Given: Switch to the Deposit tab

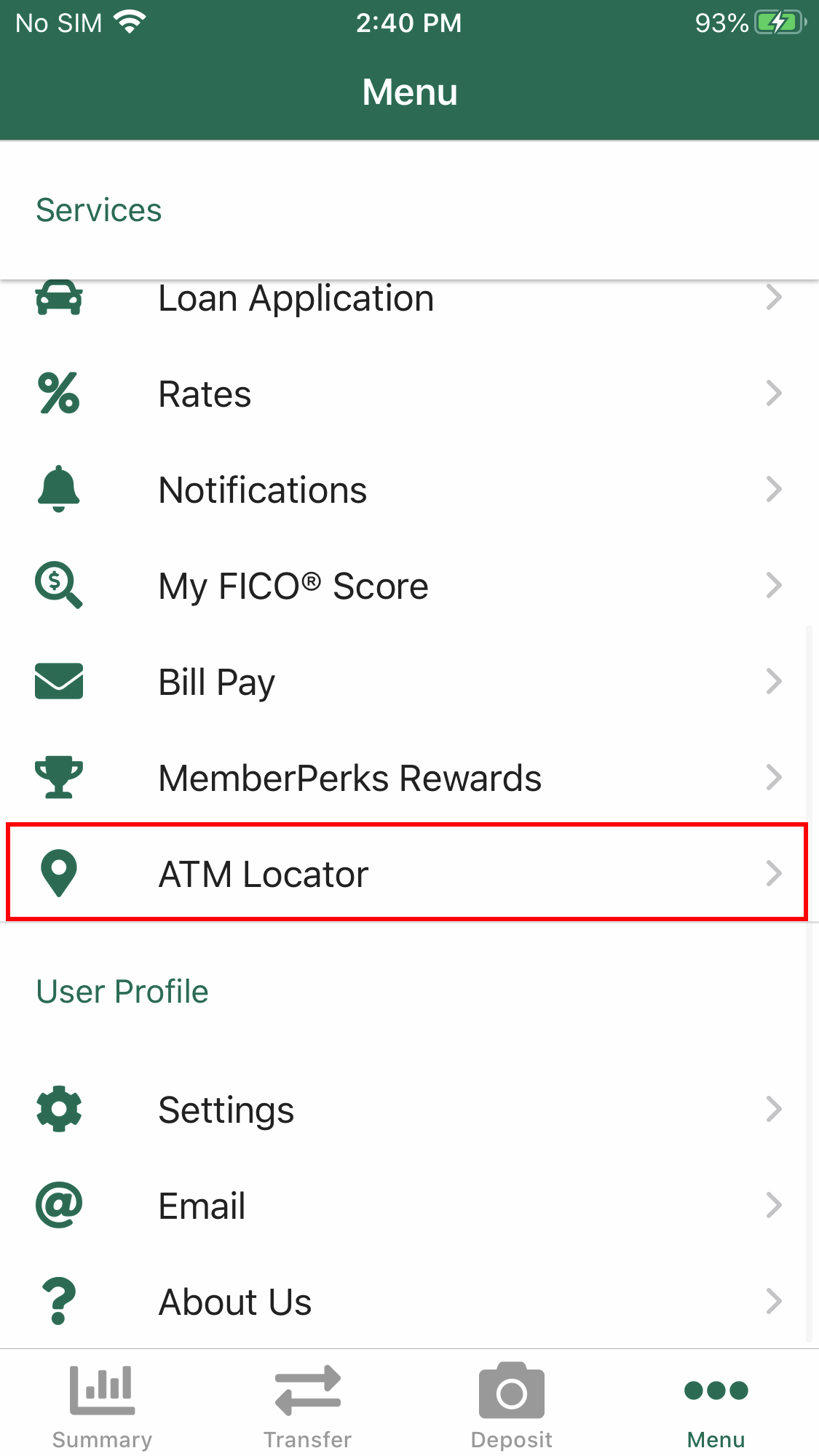Looking at the screenshot, I should tap(512, 1406).
